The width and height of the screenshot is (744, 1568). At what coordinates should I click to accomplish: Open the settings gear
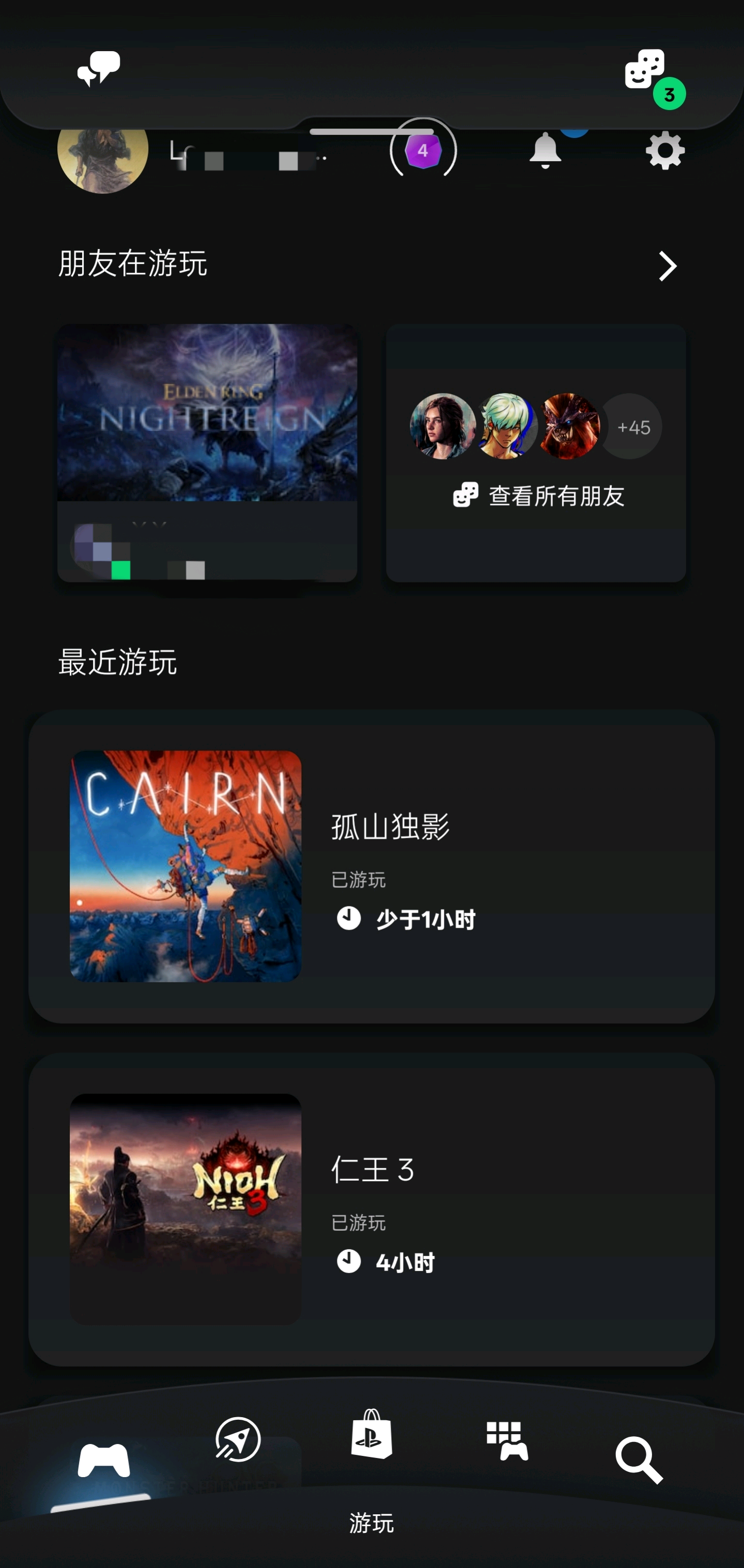click(x=665, y=151)
